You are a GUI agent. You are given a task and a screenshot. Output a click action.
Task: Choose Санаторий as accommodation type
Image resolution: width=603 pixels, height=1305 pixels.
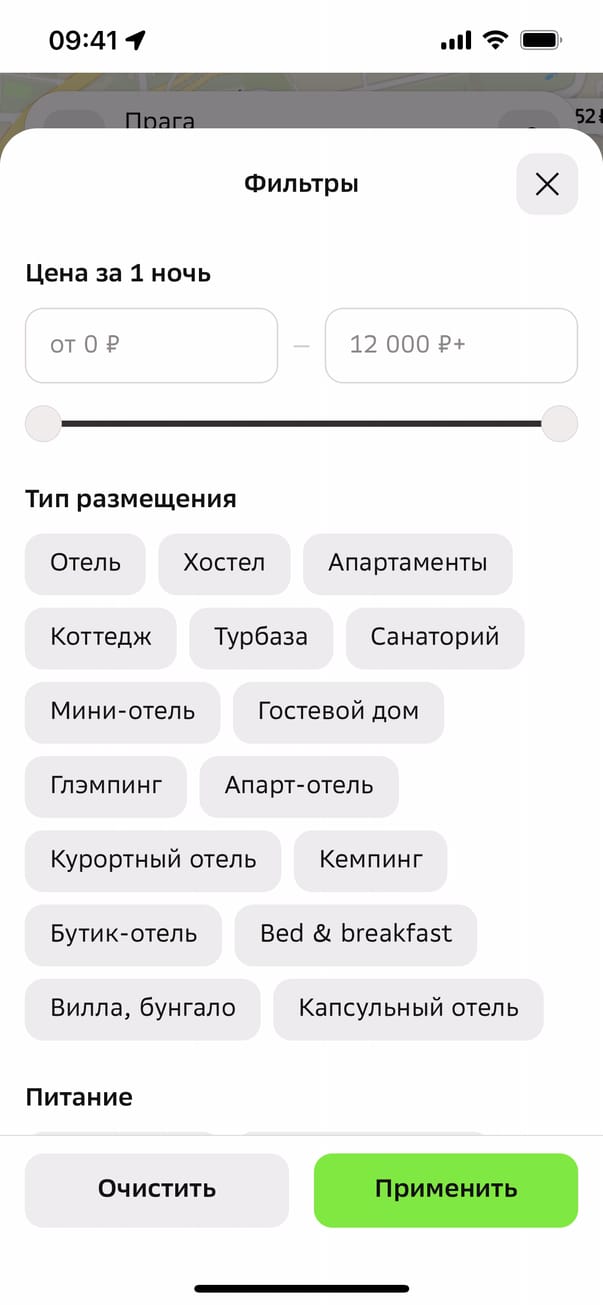tap(435, 638)
